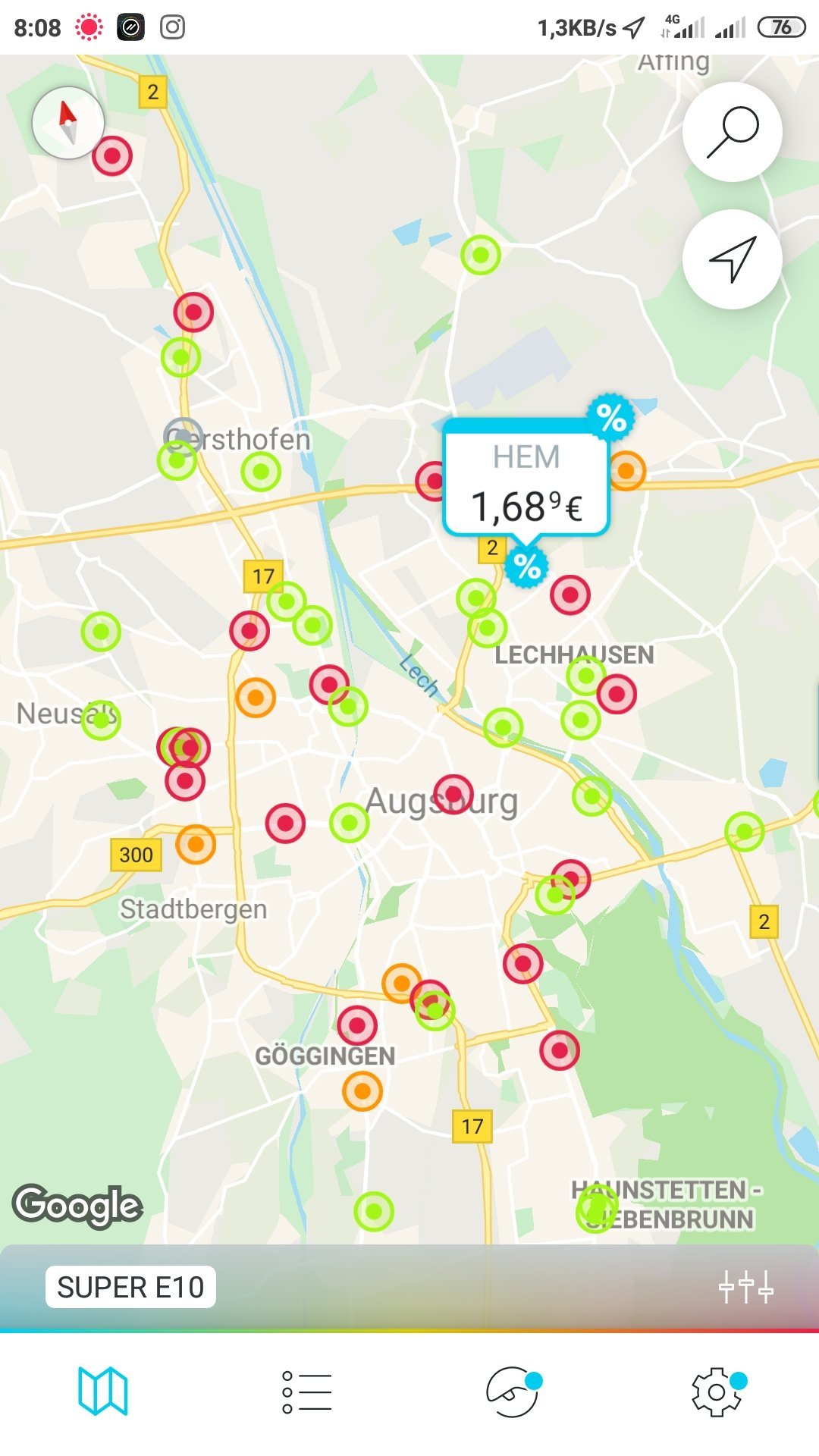This screenshot has width=819, height=1456.
Task: Open the filter sliders settings
Action: [746, 1287]
